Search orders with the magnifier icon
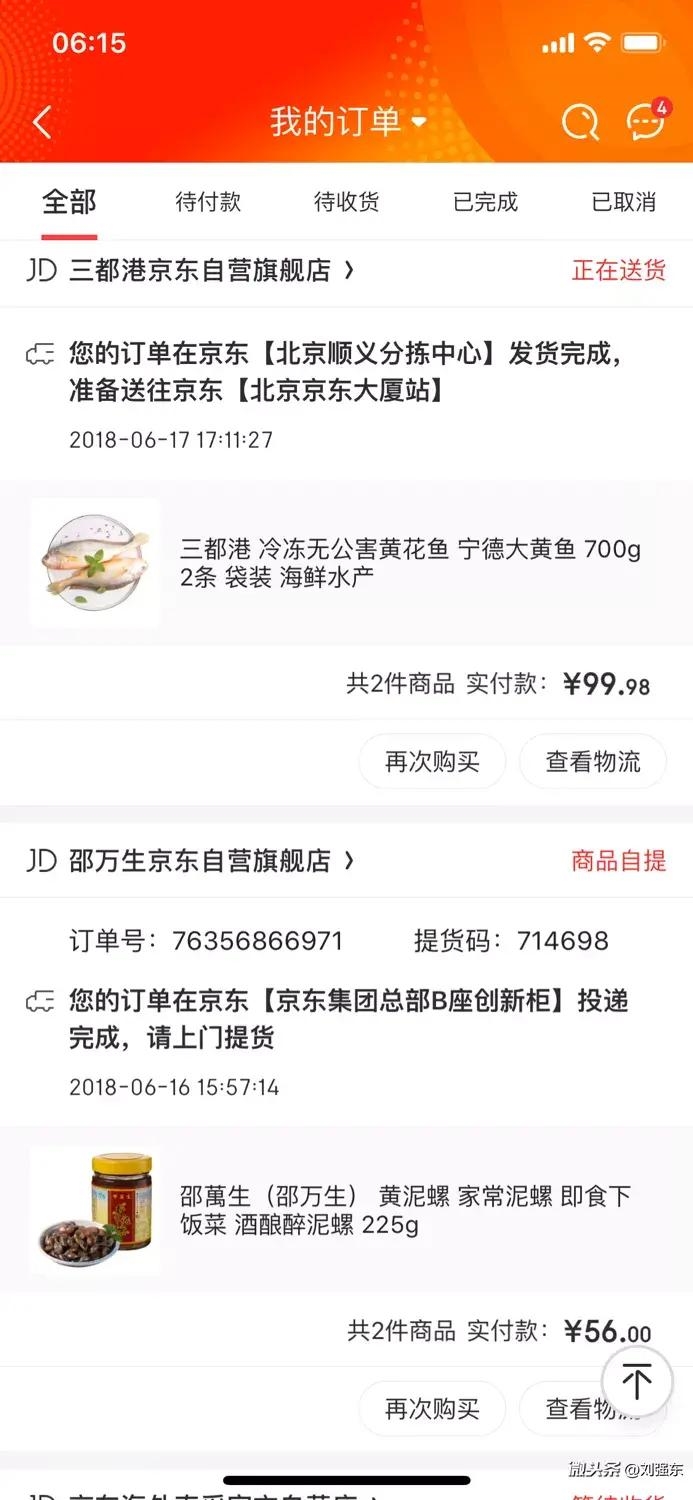Image resolution: width=693 pixels, height=1500 pixels. (580, 123)
